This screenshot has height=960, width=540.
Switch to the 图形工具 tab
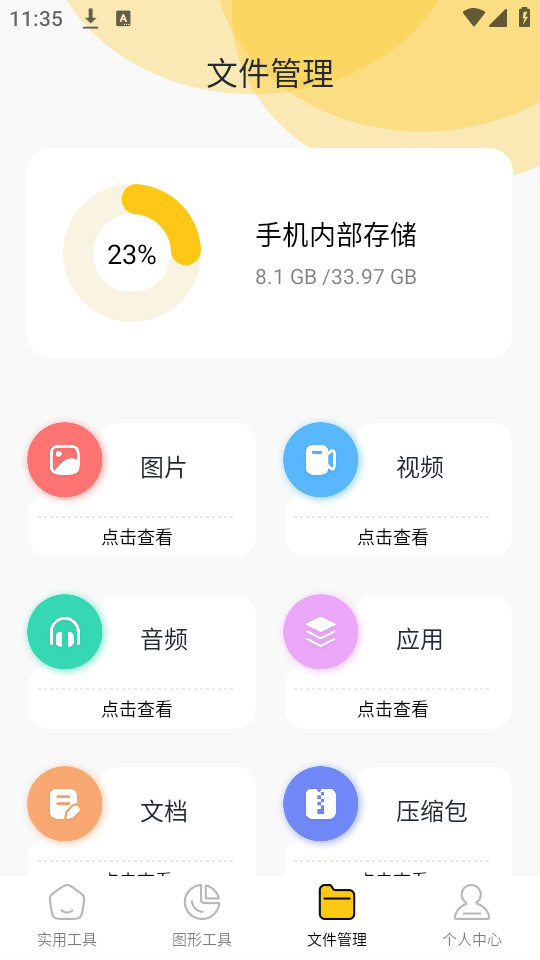click(x=202, y=917)
